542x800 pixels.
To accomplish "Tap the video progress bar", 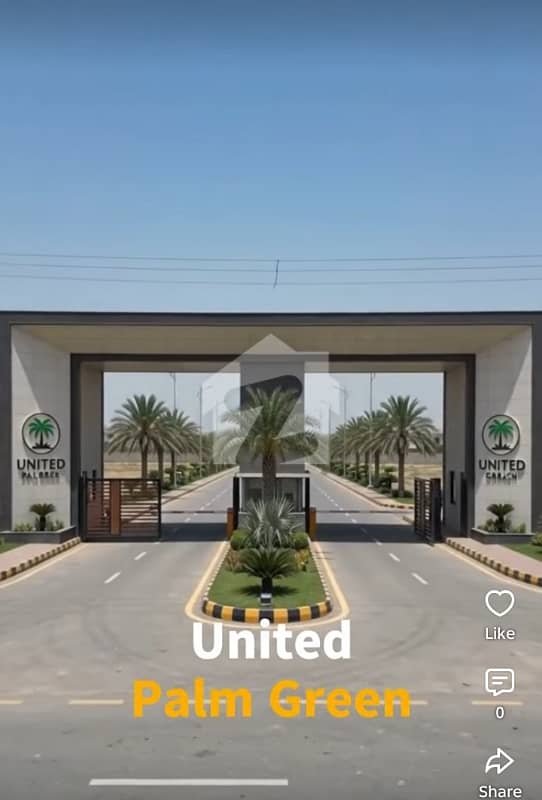I will (189, 782).
